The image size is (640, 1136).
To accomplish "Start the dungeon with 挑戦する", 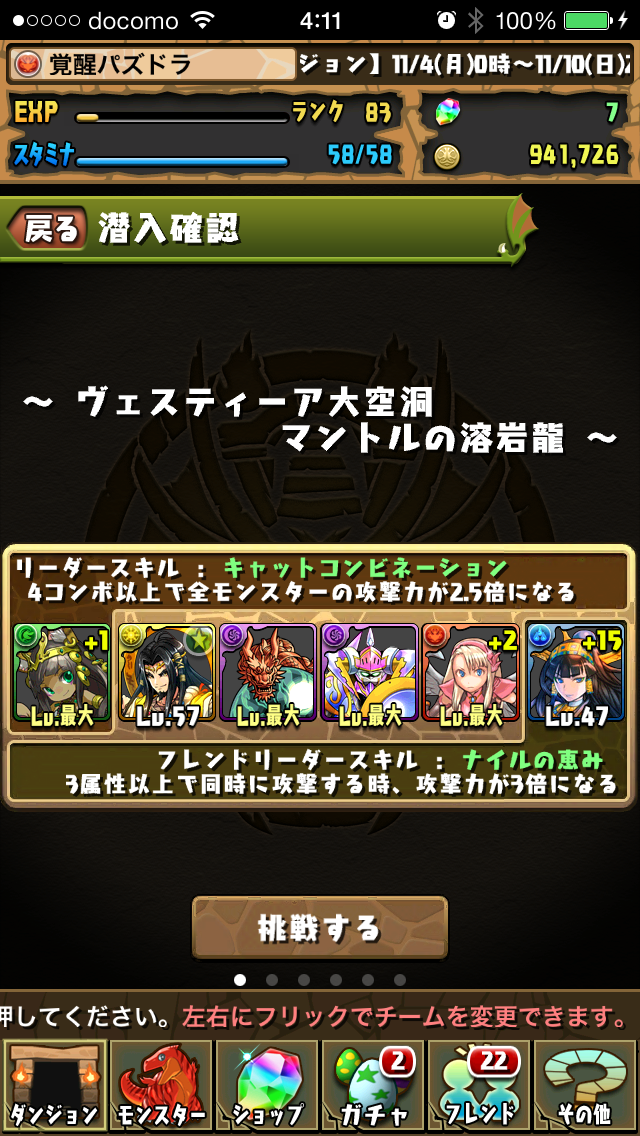I will 319,928.
